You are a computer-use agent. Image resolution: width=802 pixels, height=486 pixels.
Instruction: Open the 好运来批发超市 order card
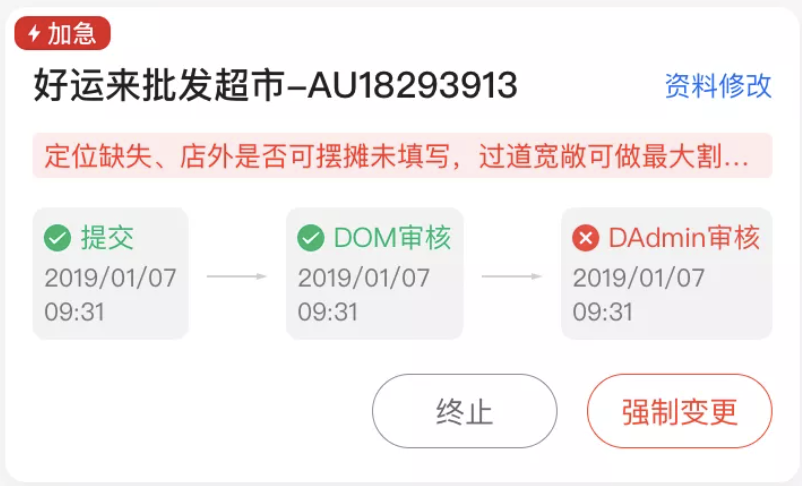276,87
